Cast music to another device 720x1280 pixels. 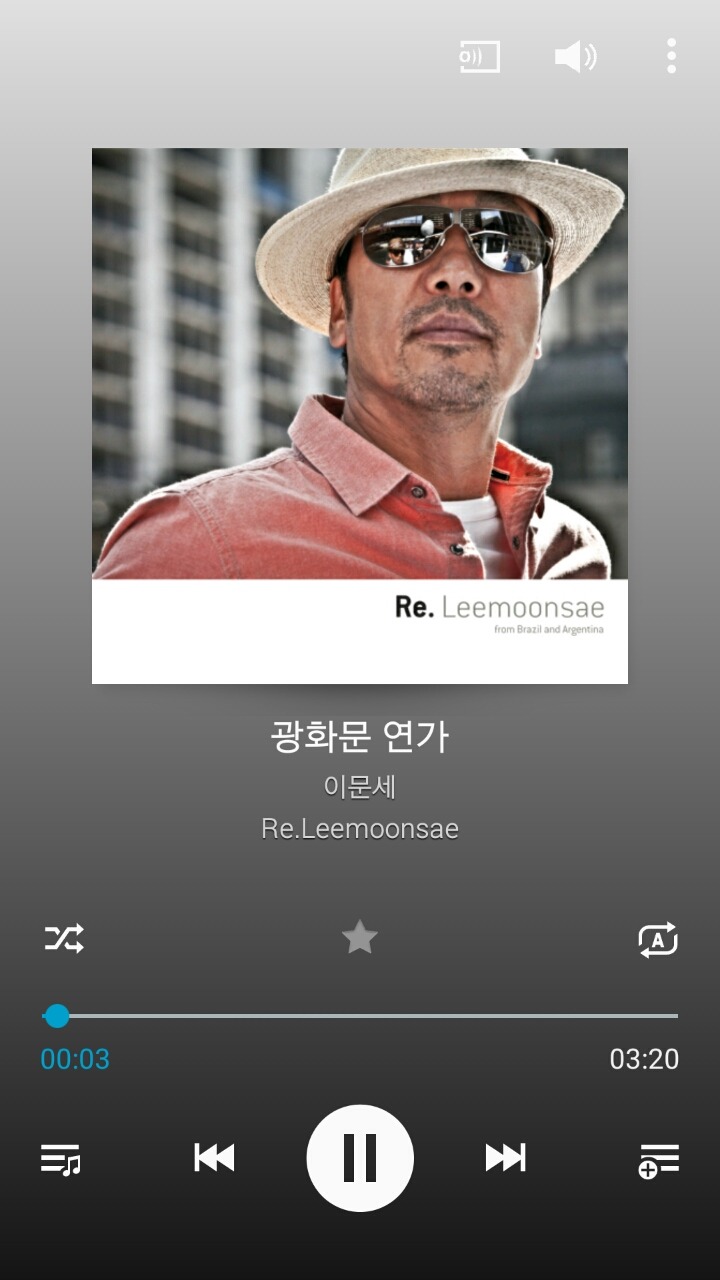479,57
